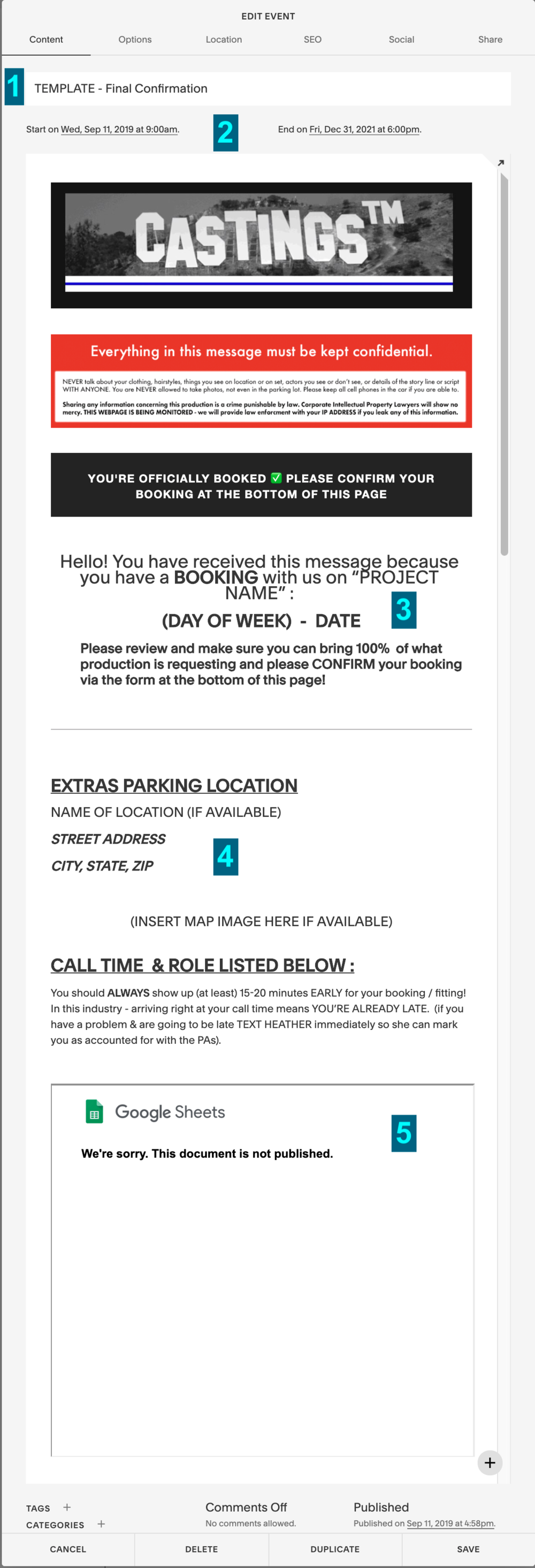
Task: Open the Location tab
Action: pos(224,40)
